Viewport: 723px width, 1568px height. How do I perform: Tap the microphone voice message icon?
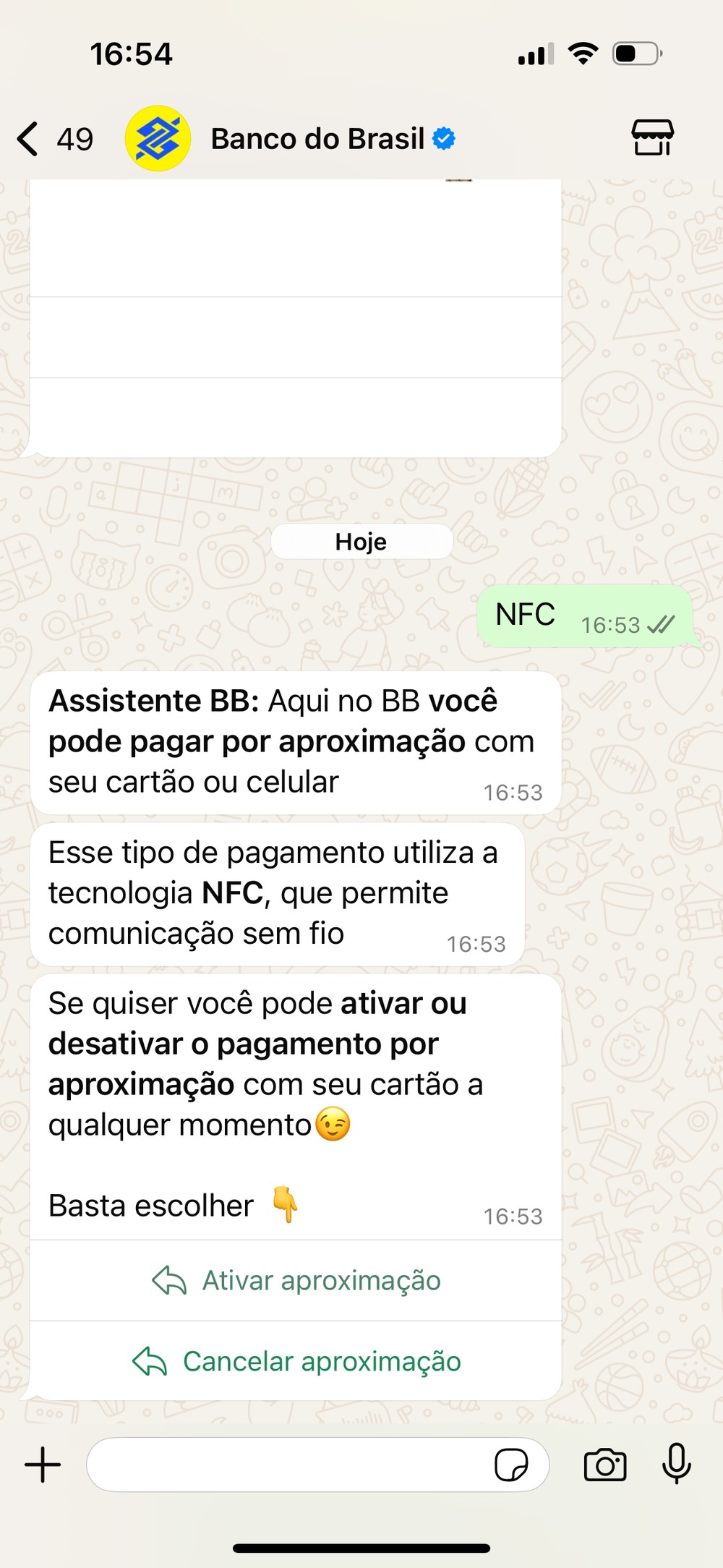676,1464
